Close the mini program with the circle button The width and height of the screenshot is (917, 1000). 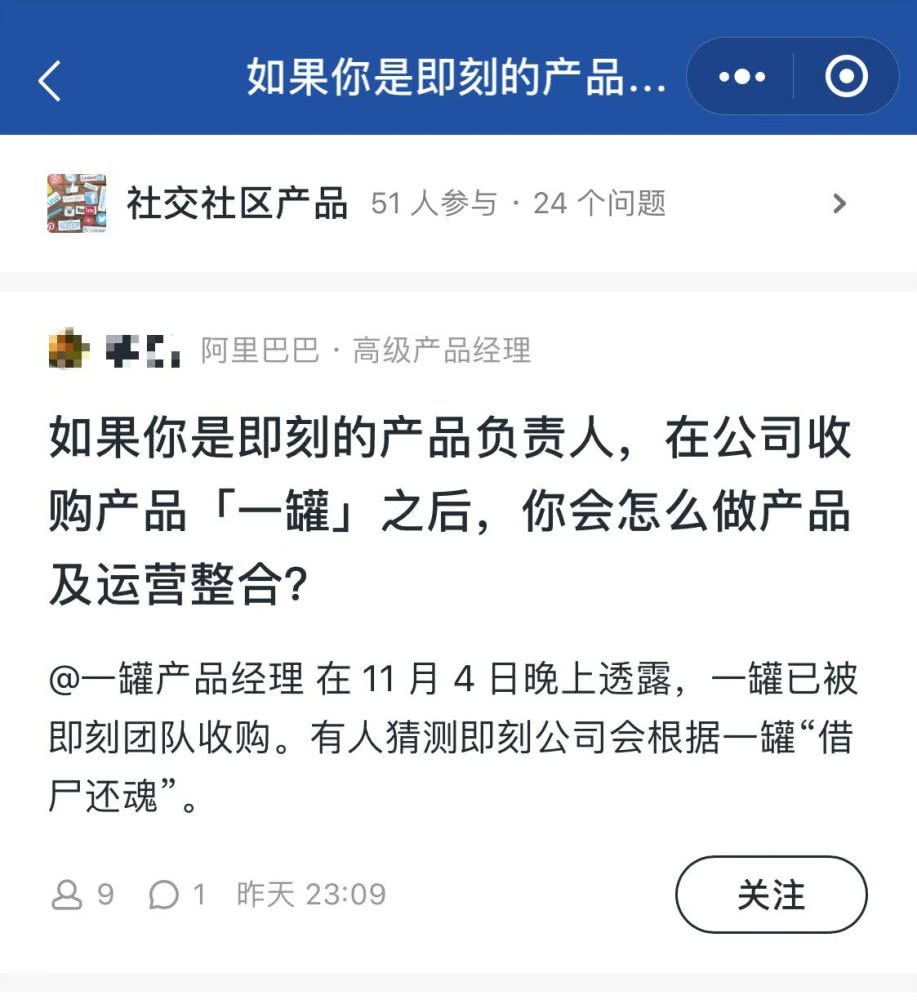coord(846,77)
